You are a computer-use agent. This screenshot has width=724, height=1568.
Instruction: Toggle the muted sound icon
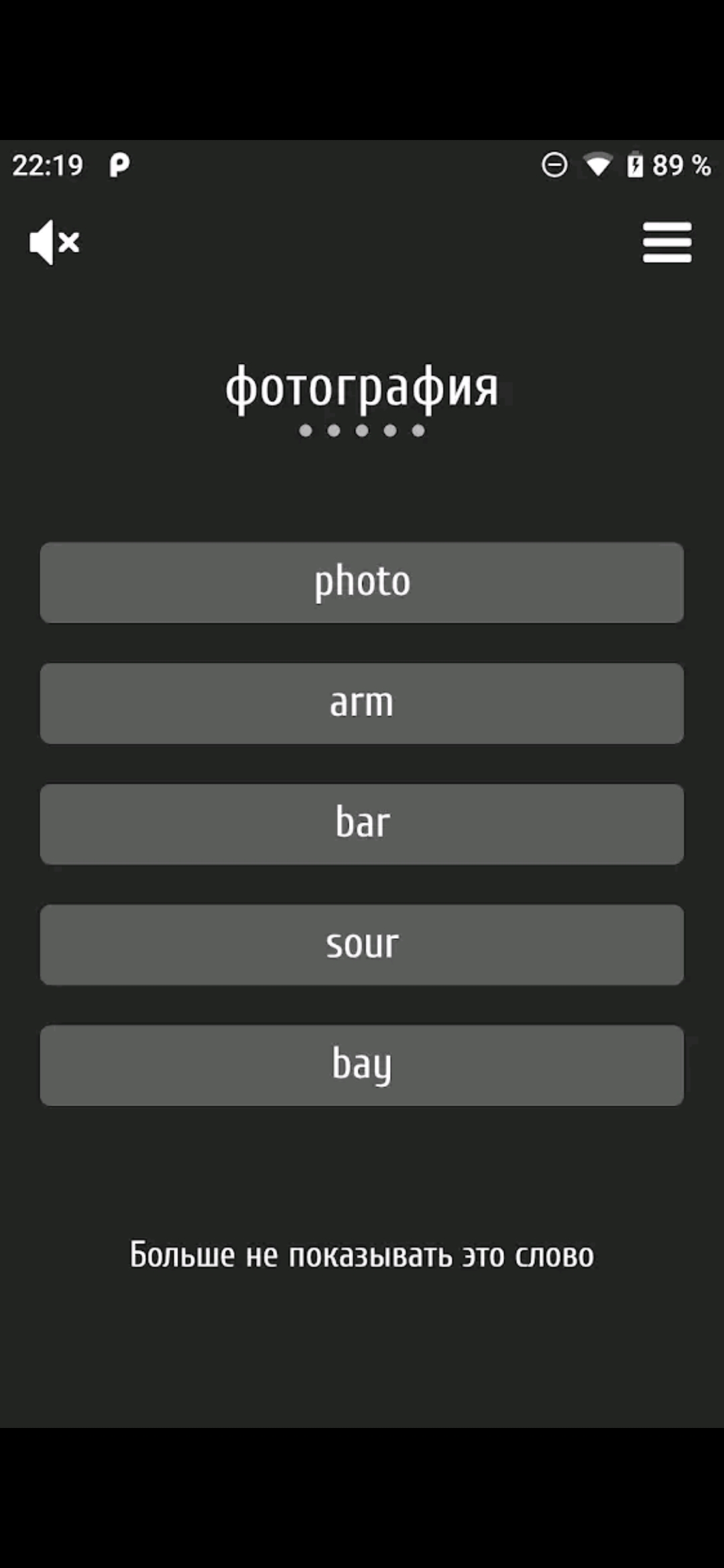click(54, 242)
